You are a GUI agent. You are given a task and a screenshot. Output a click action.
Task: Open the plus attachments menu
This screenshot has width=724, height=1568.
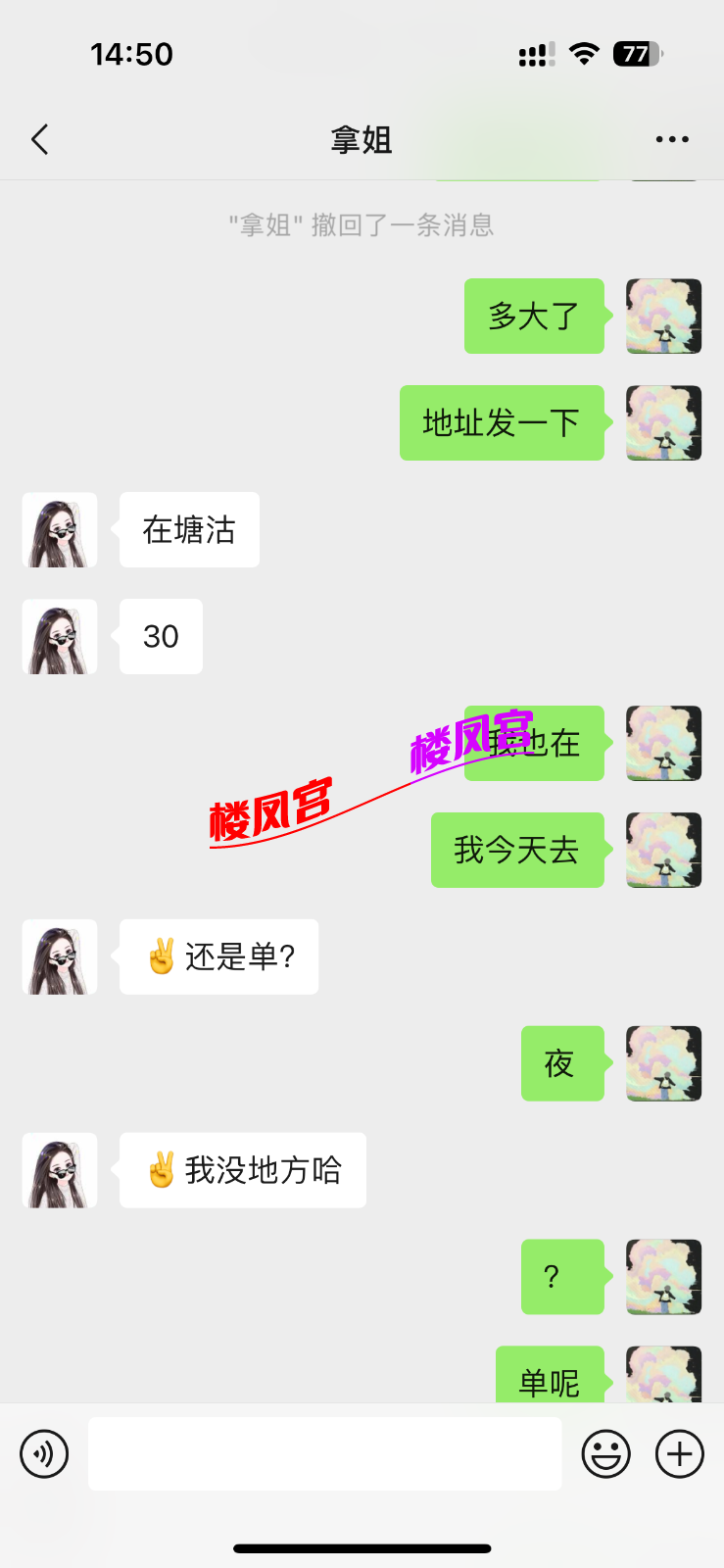click(x=680, y=1453)
